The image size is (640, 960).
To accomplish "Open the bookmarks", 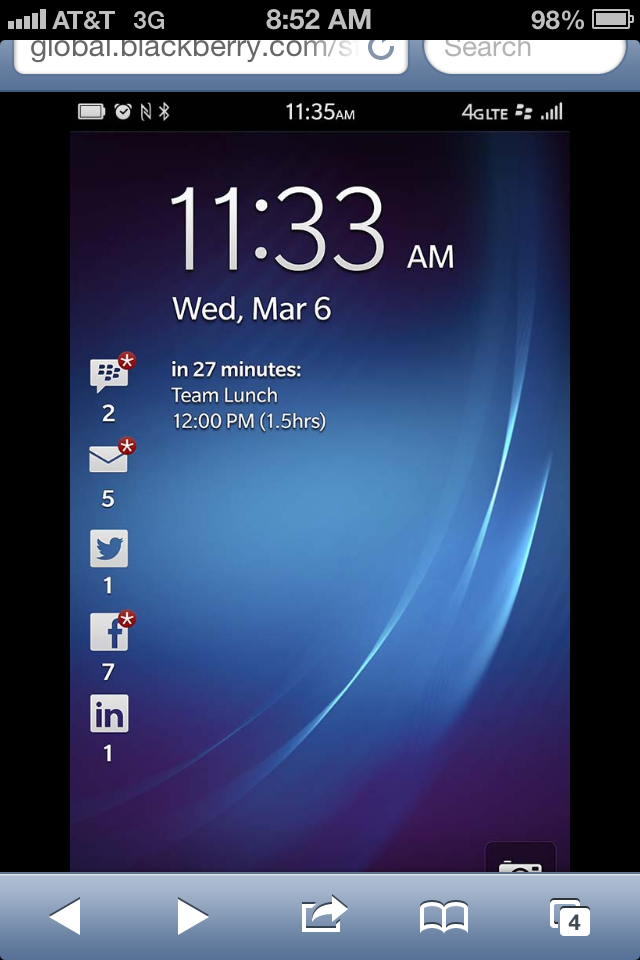I will [x=444, y=916].
